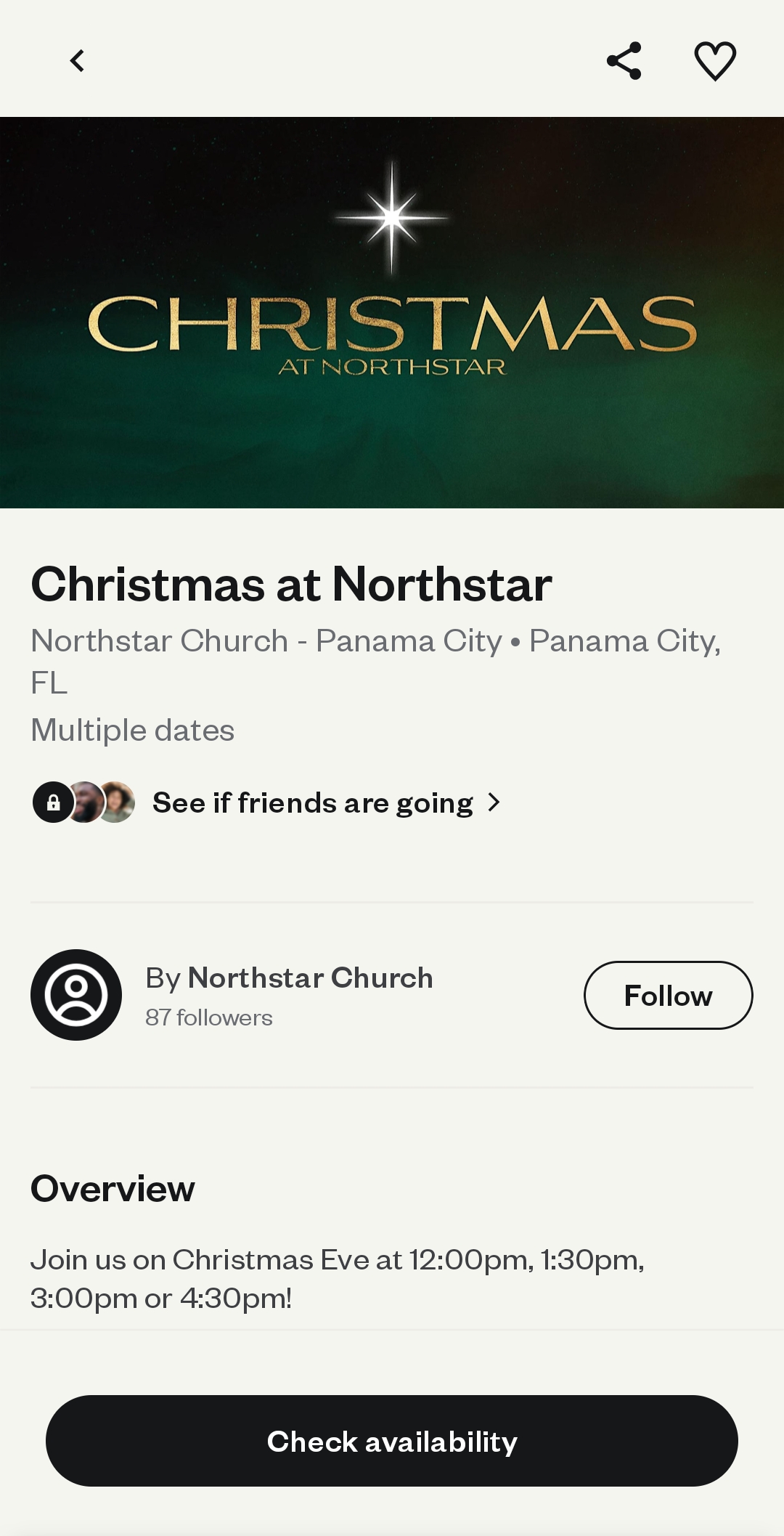The image size is (784, 1536).
Task: Tap Check availability
Action: click(392, 1442)
